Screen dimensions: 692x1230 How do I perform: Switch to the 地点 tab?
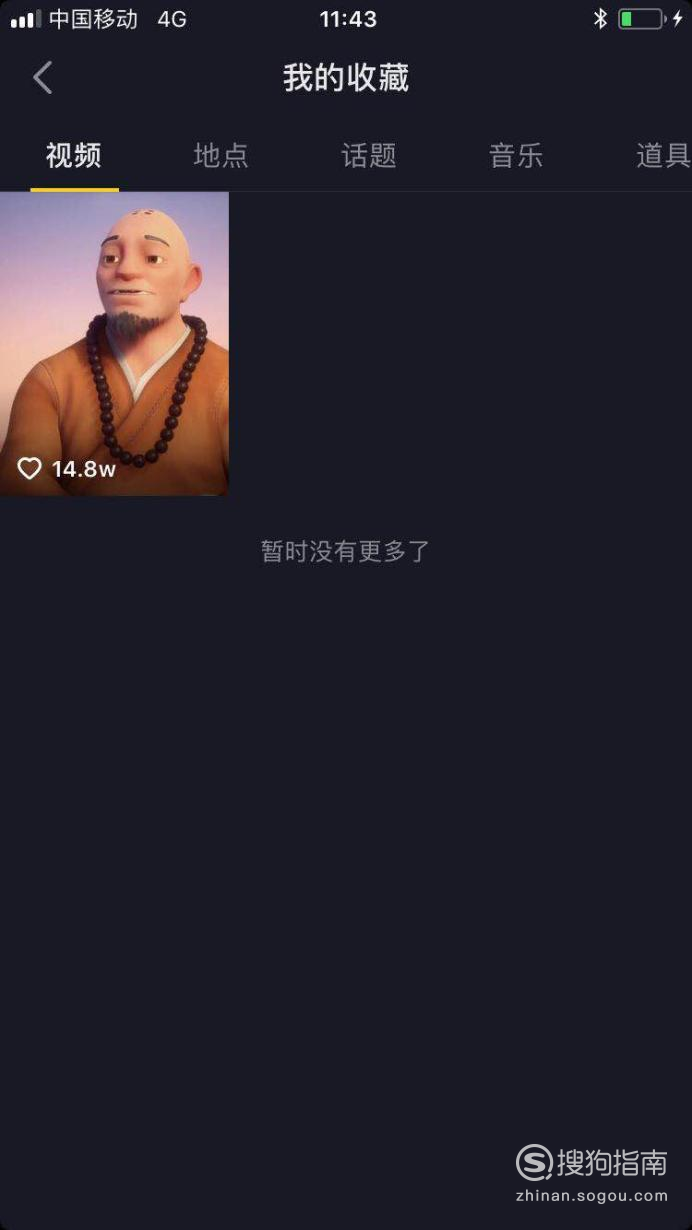(x=221, y=156)
